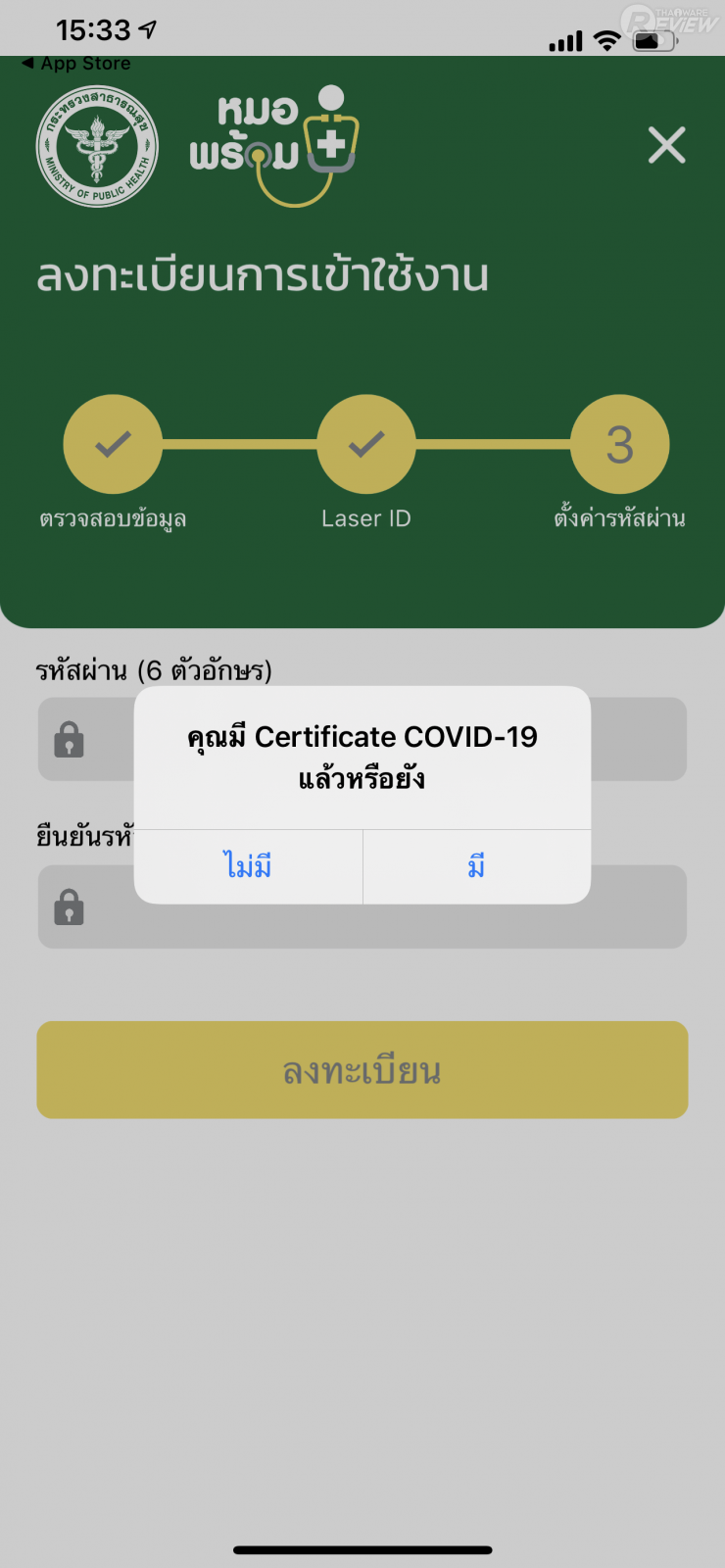Choose มี in the Certificate COVID-19 dialog
The width and height of the screenshot is (725, 1568).
point(476,866)
